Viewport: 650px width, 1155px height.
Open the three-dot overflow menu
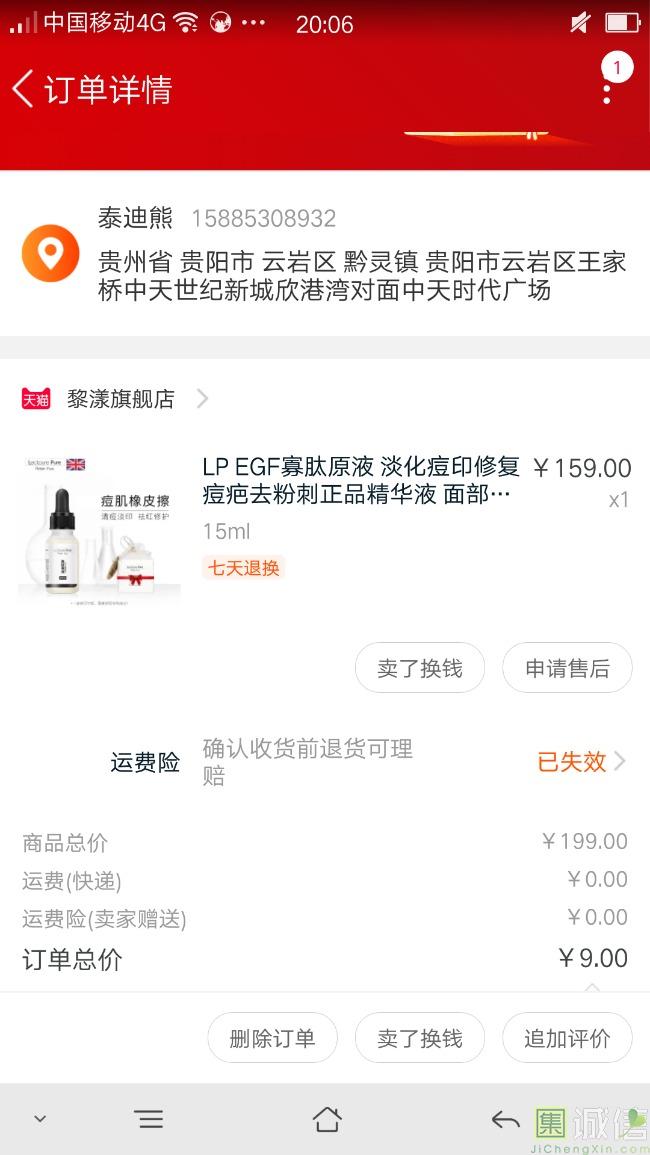[x=607, y=92]
